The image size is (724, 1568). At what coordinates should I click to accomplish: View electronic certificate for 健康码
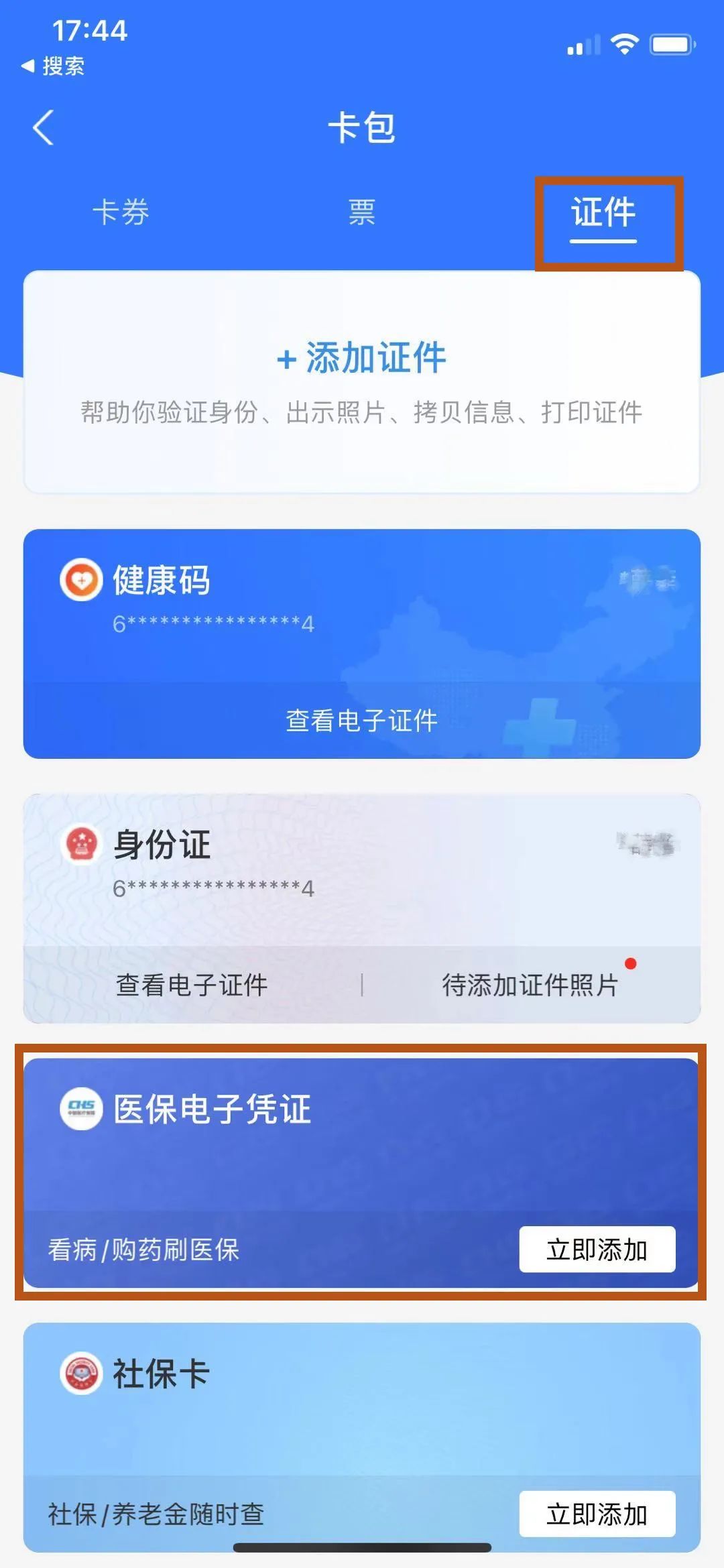click(x=362, y=721)
